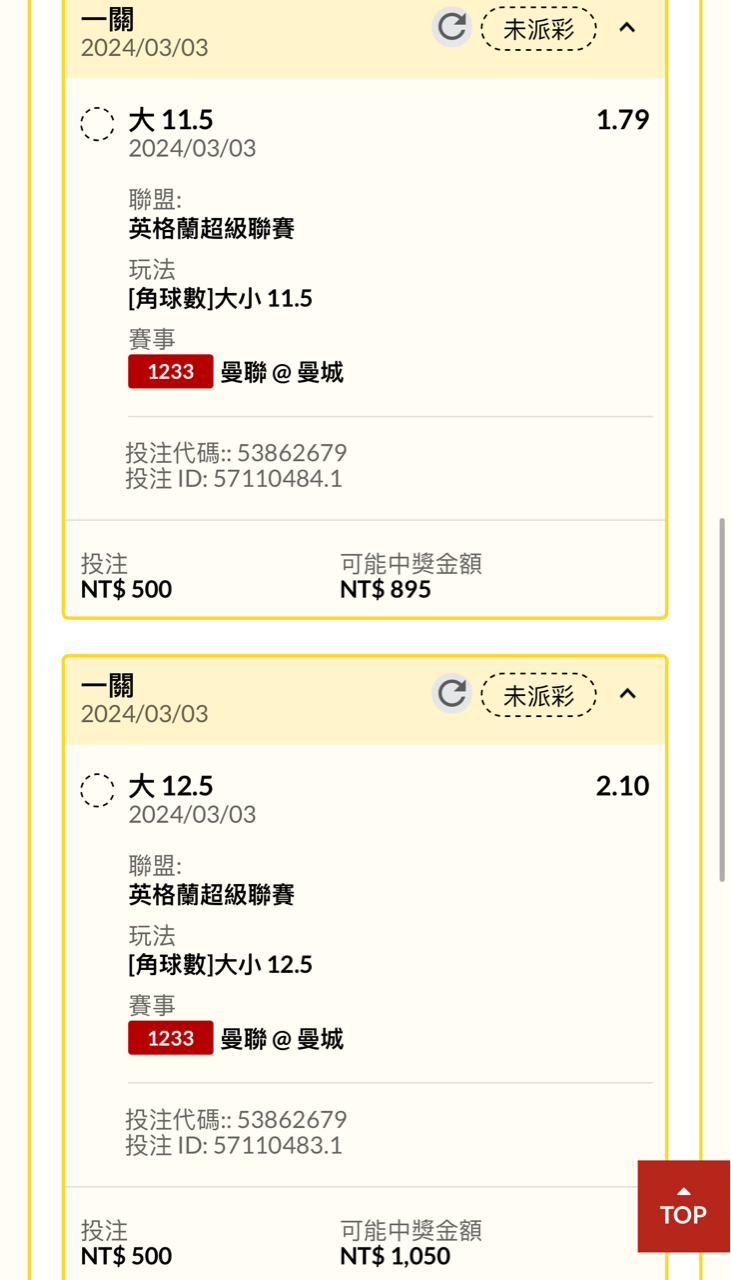Image resolution: width=731 pixels, height=1280 pixels.
Task: Jump back to top with TOP button
Action: click(684, 1206)
